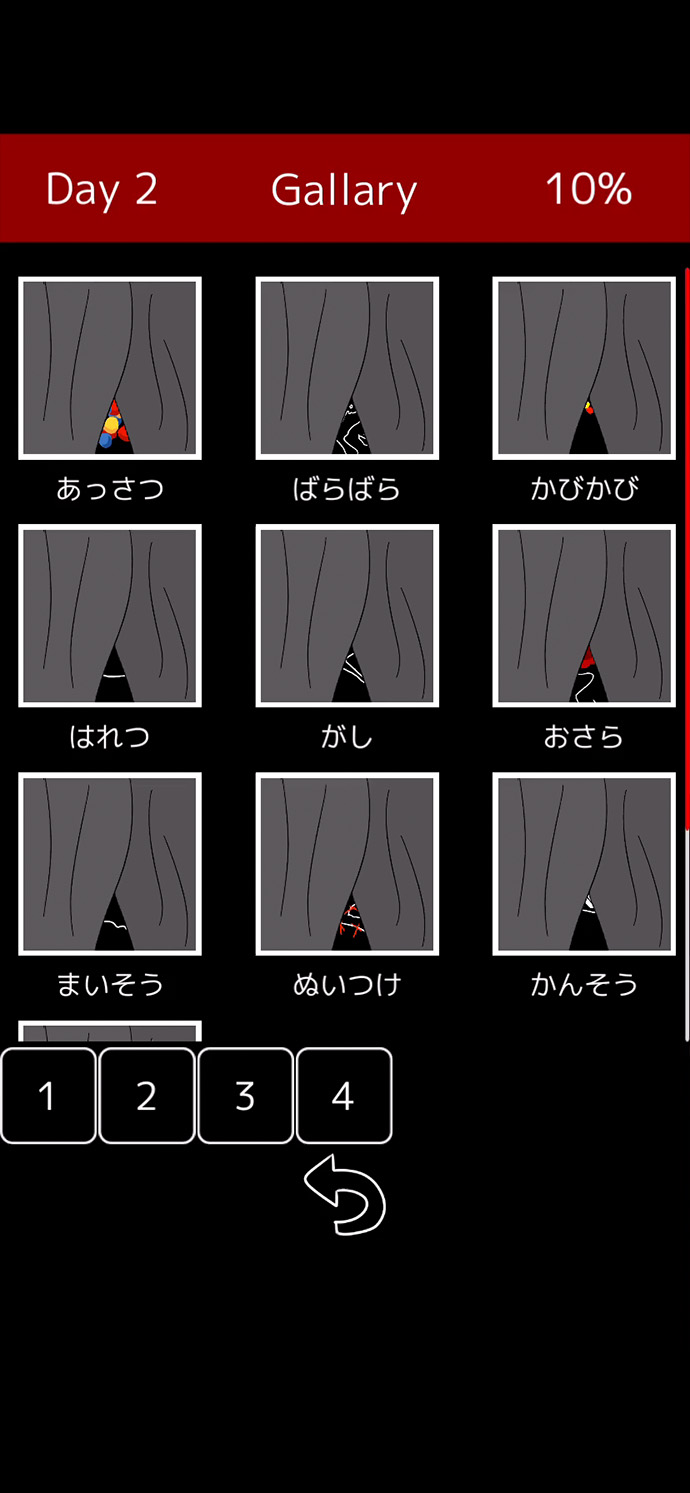Open the はれつ gallery image
The width and height of the screenshot is (690, 1493).
pos(110,615)
